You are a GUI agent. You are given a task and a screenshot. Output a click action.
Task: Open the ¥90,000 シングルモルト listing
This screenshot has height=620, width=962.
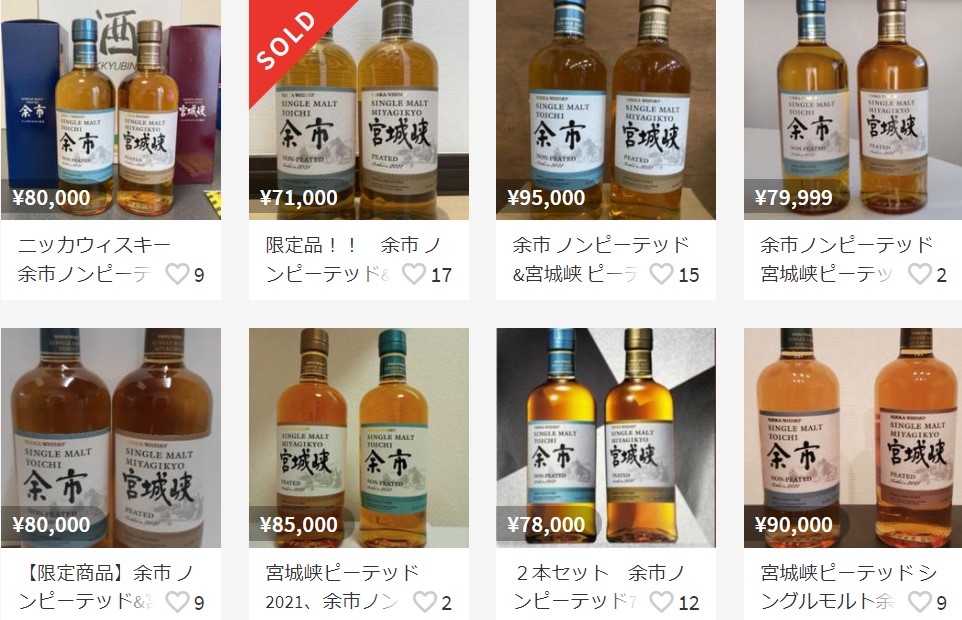coord(853,438)
